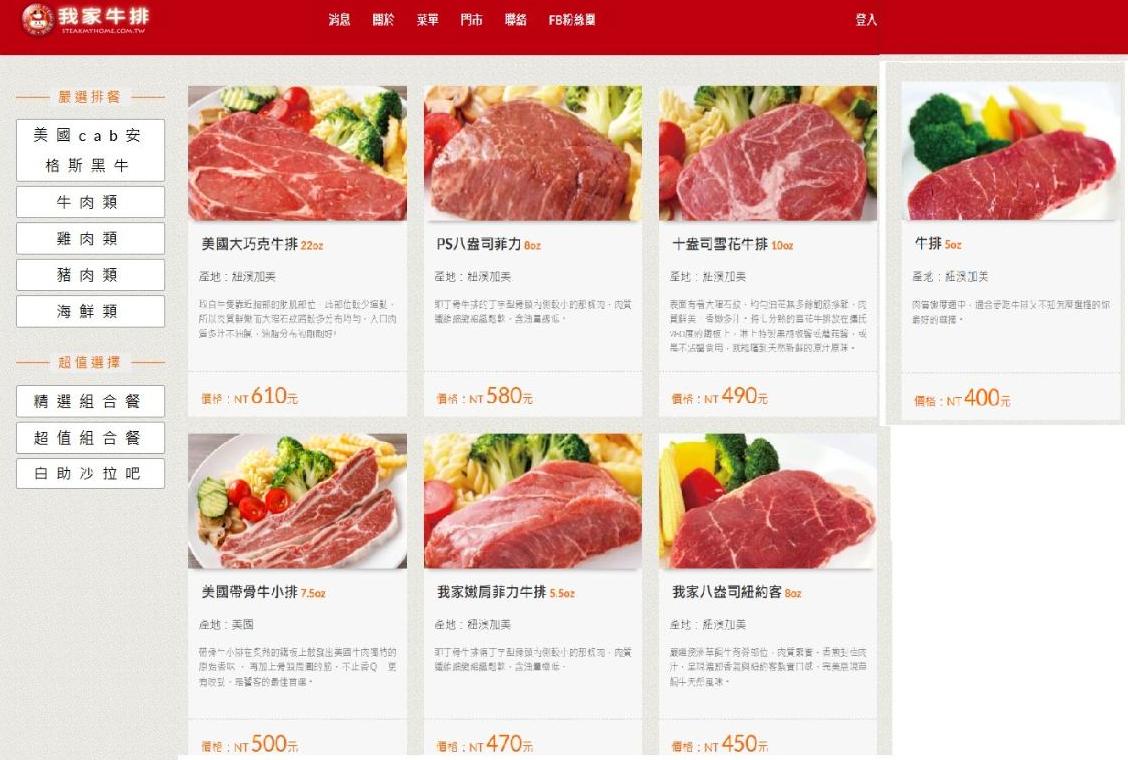Select the 豬肉類 category

[90, 275]
